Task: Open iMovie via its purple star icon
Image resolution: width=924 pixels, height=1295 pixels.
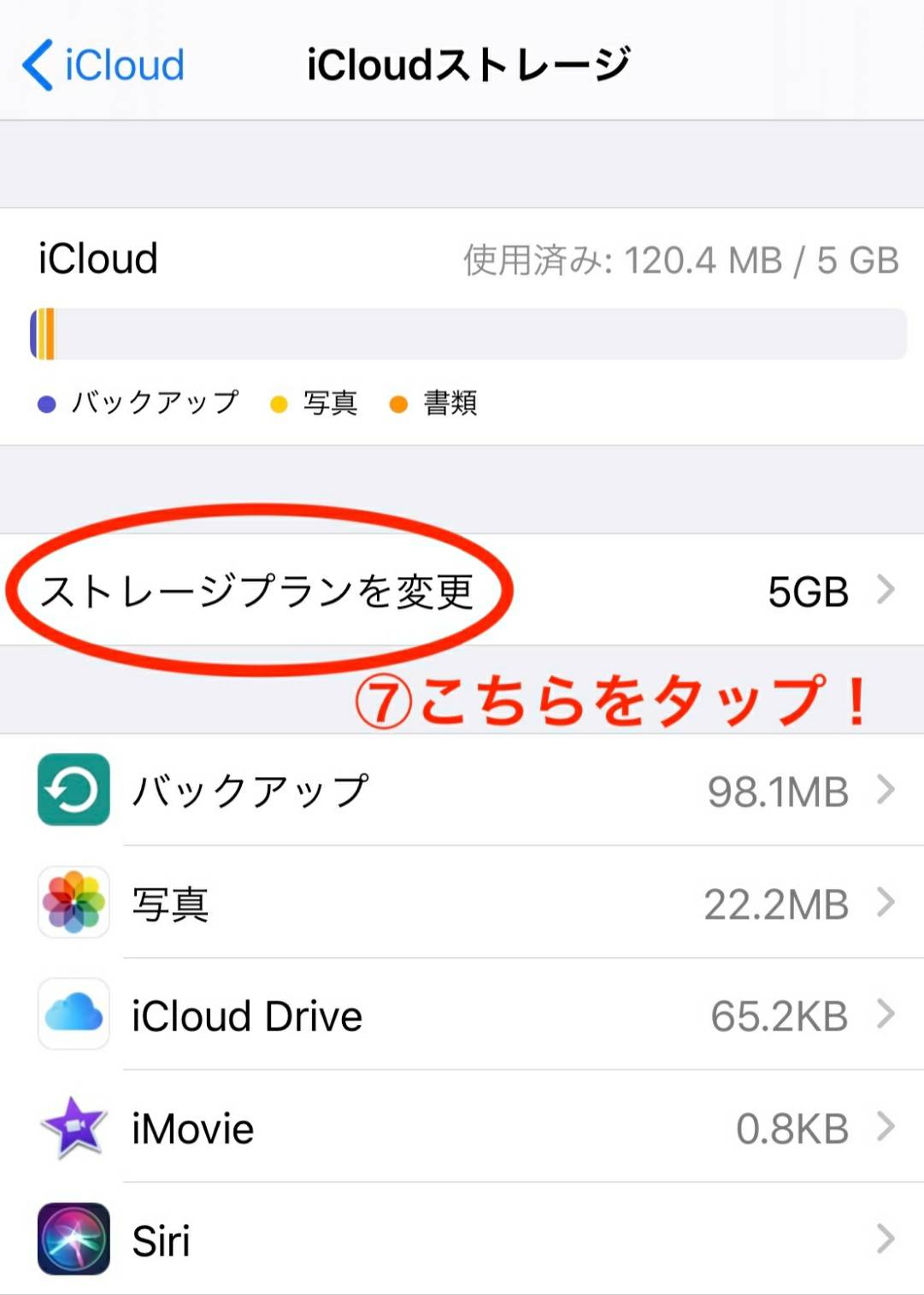Action: point(73,1128)
